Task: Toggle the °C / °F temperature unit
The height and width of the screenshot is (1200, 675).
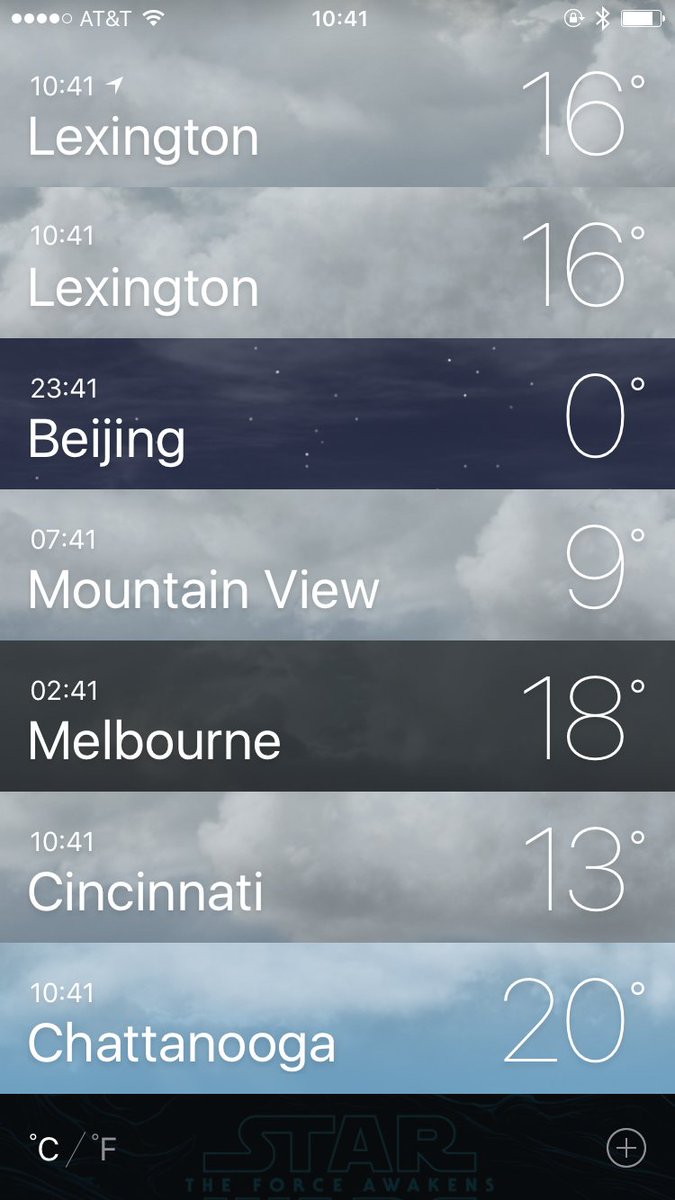Action: [73, 1149]
